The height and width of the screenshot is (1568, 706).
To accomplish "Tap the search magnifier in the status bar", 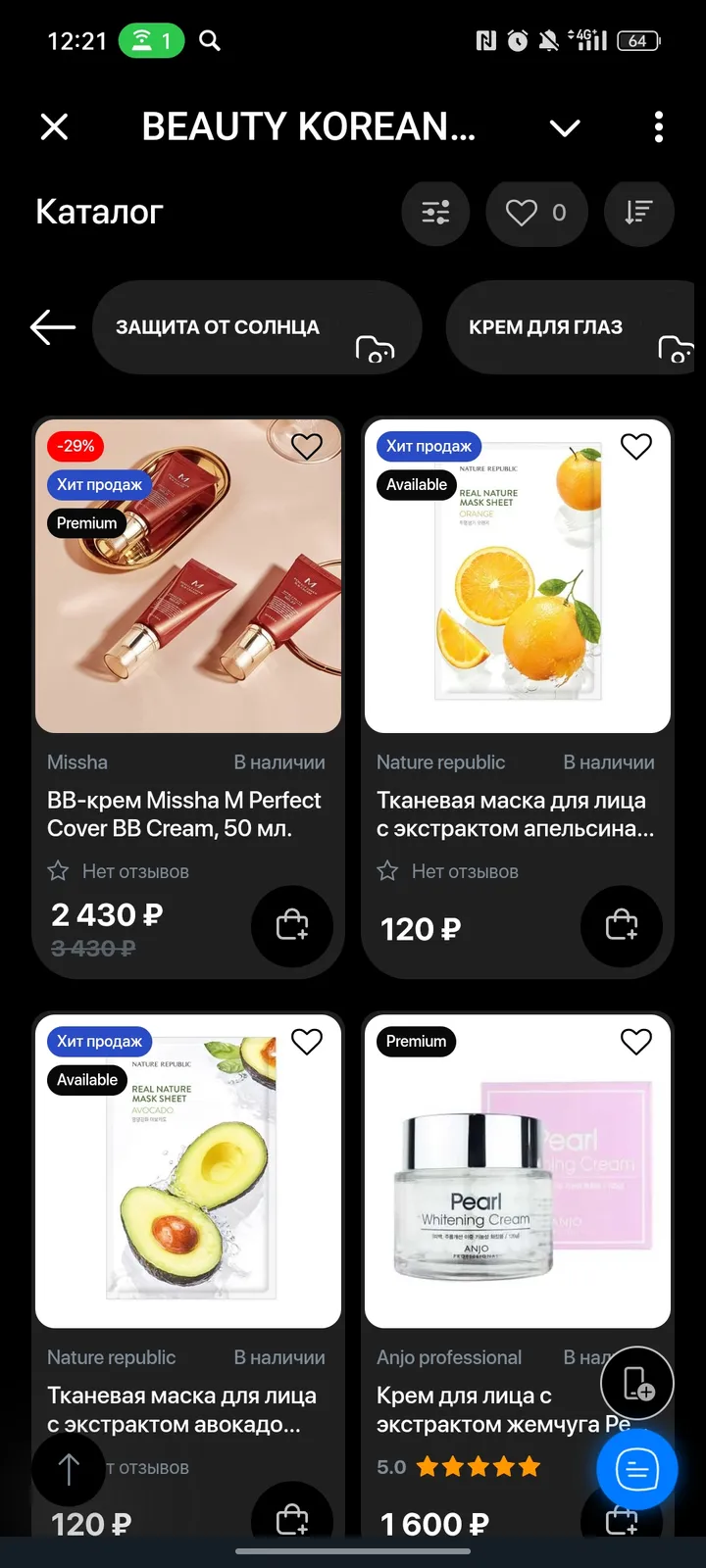I will pos(209,41).
